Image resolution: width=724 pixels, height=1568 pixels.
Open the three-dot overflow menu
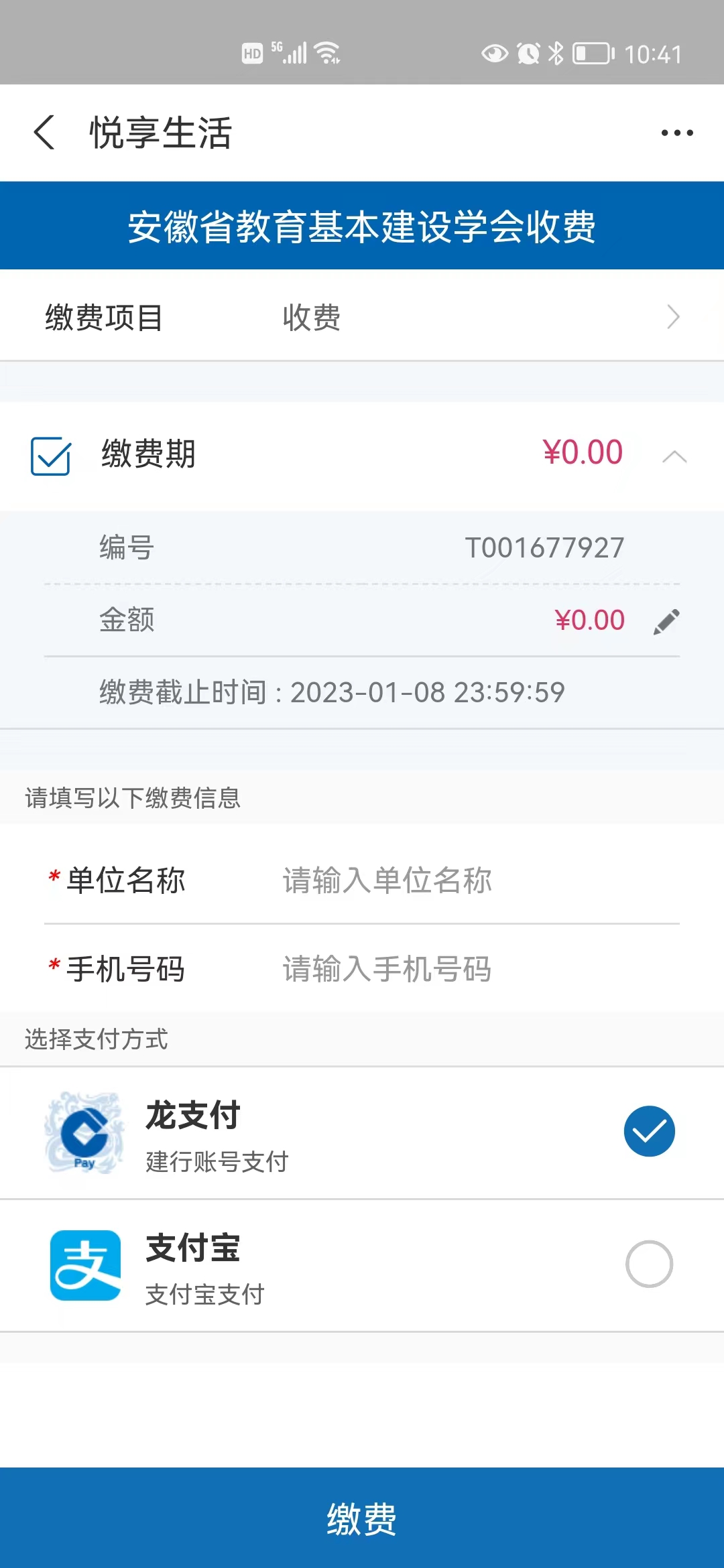[x=676, y=133]
